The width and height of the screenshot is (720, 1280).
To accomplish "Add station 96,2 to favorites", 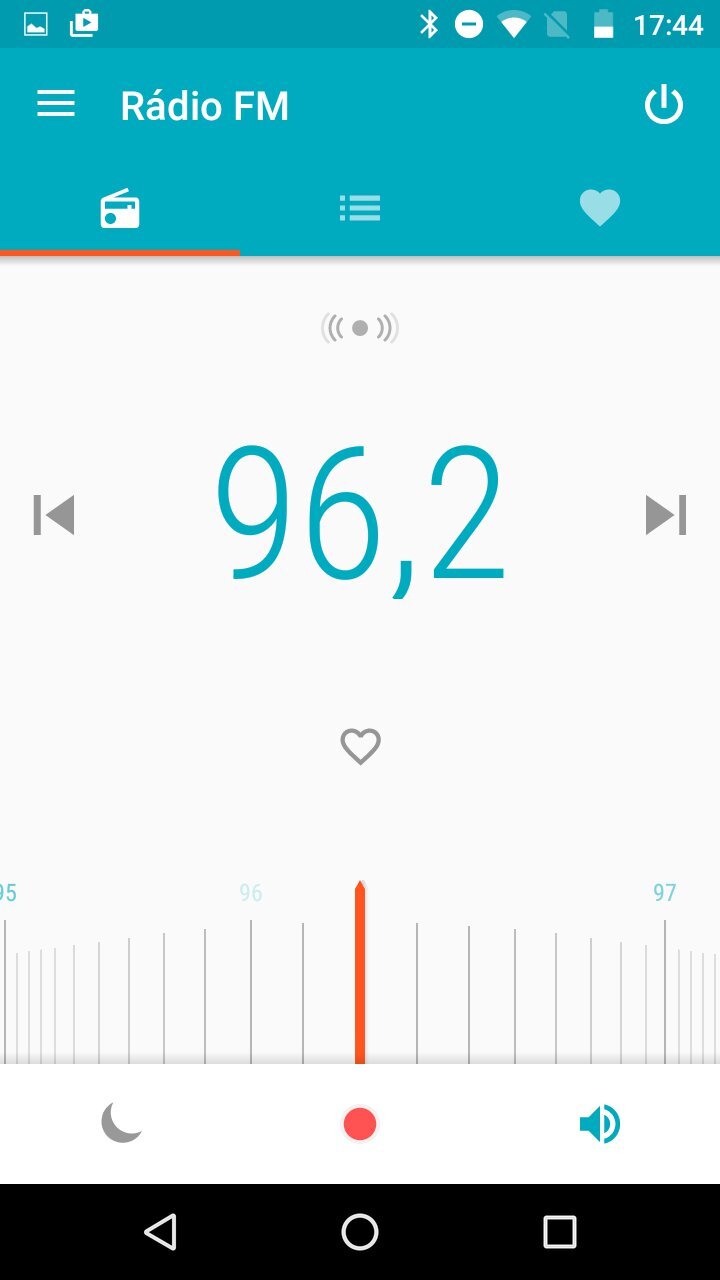I will (x=359, y=745).
